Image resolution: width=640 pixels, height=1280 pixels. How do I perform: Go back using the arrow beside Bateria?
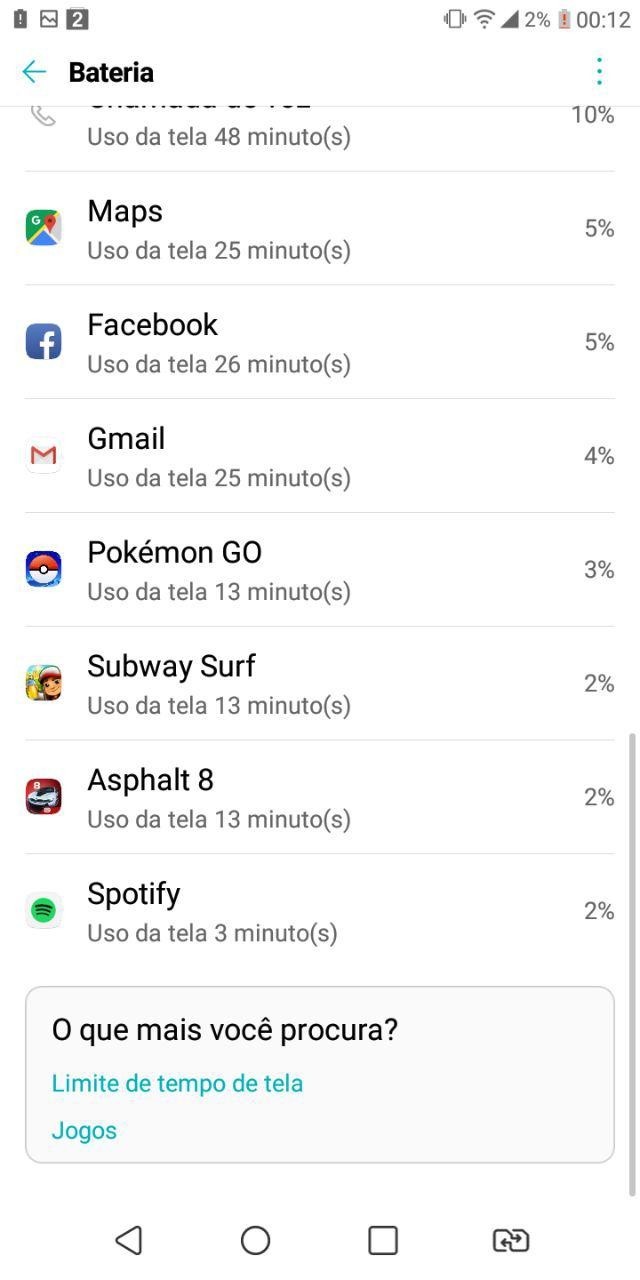click(34, 72)
